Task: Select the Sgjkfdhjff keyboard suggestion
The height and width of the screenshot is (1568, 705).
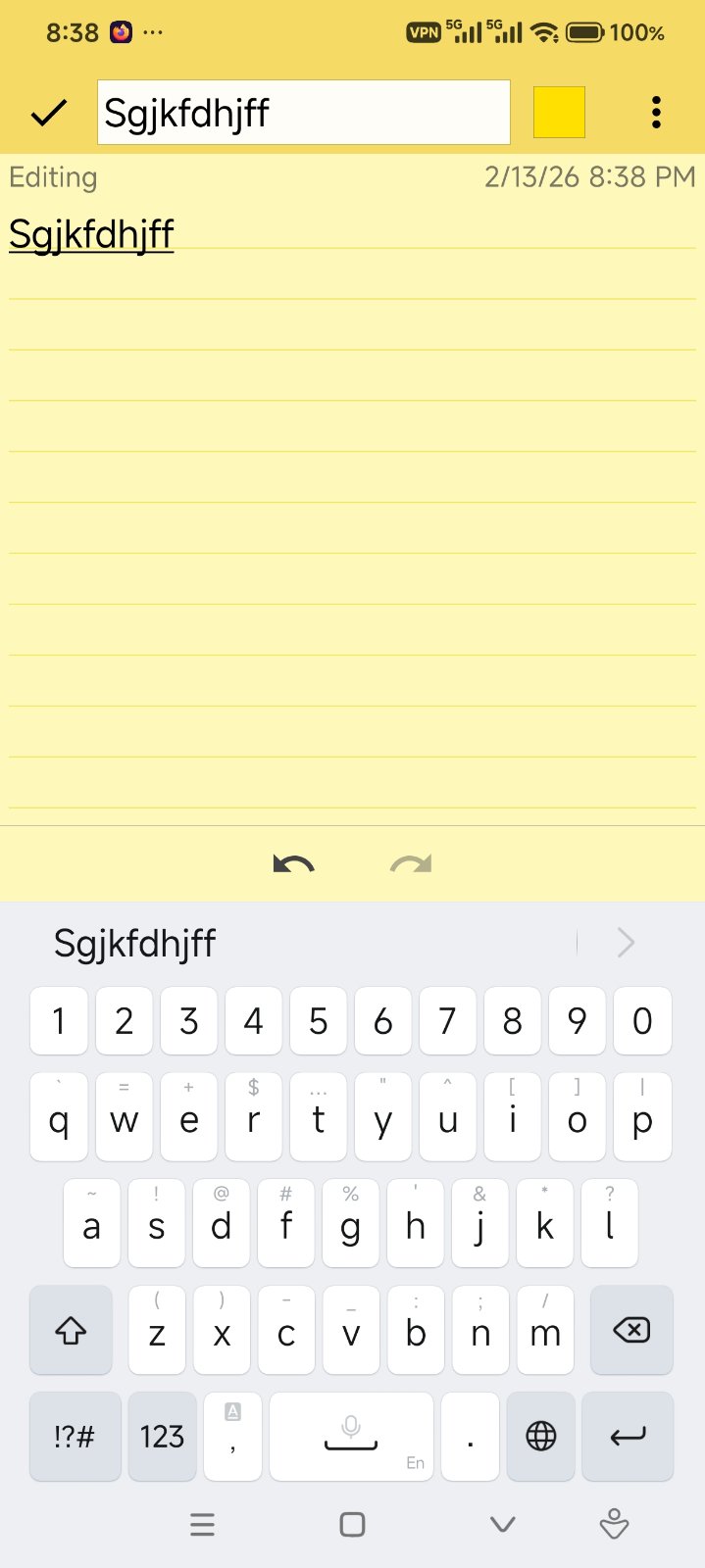Action: pyautogui.click(x=135, y=943)
